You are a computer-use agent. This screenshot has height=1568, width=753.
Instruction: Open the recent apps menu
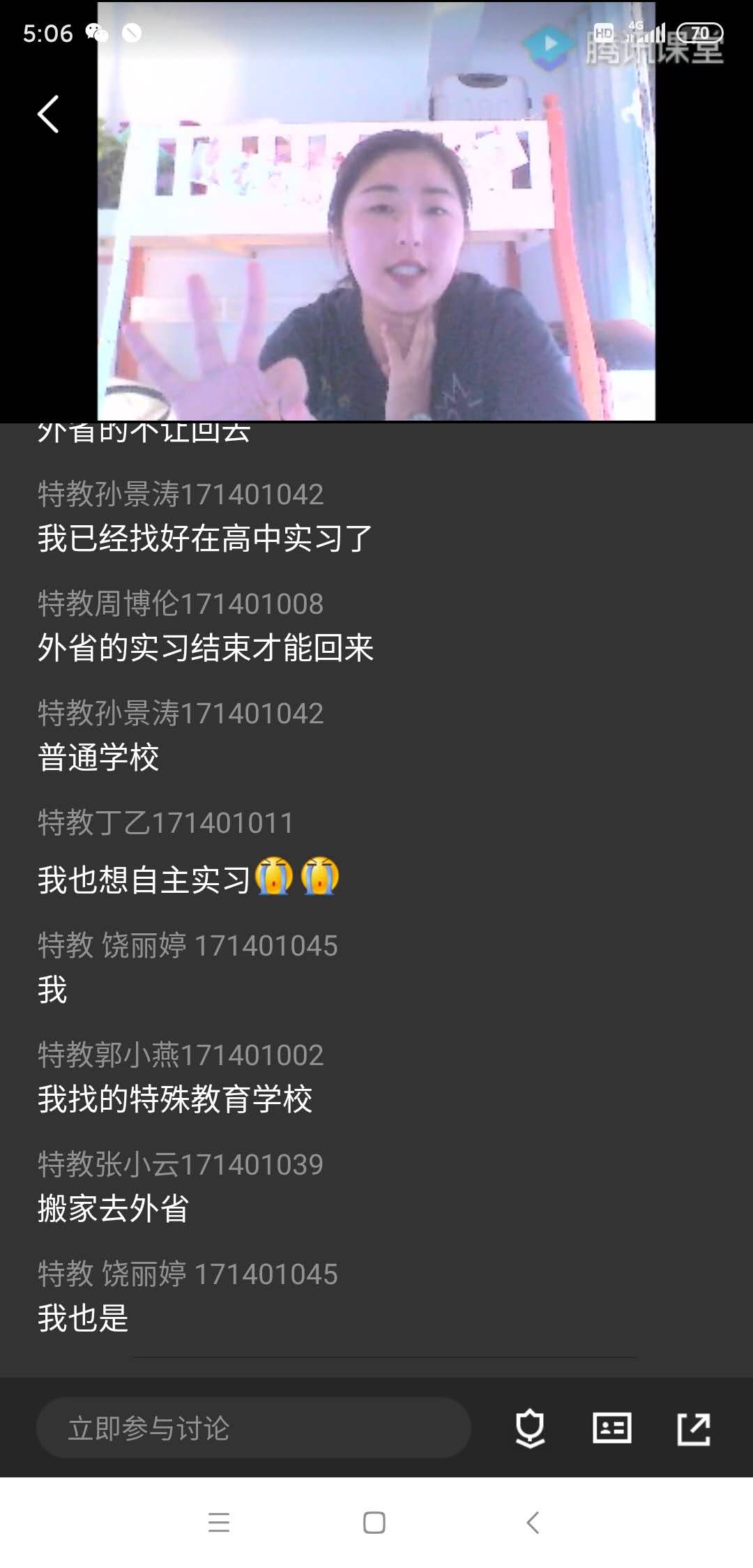coord(219,1523)
